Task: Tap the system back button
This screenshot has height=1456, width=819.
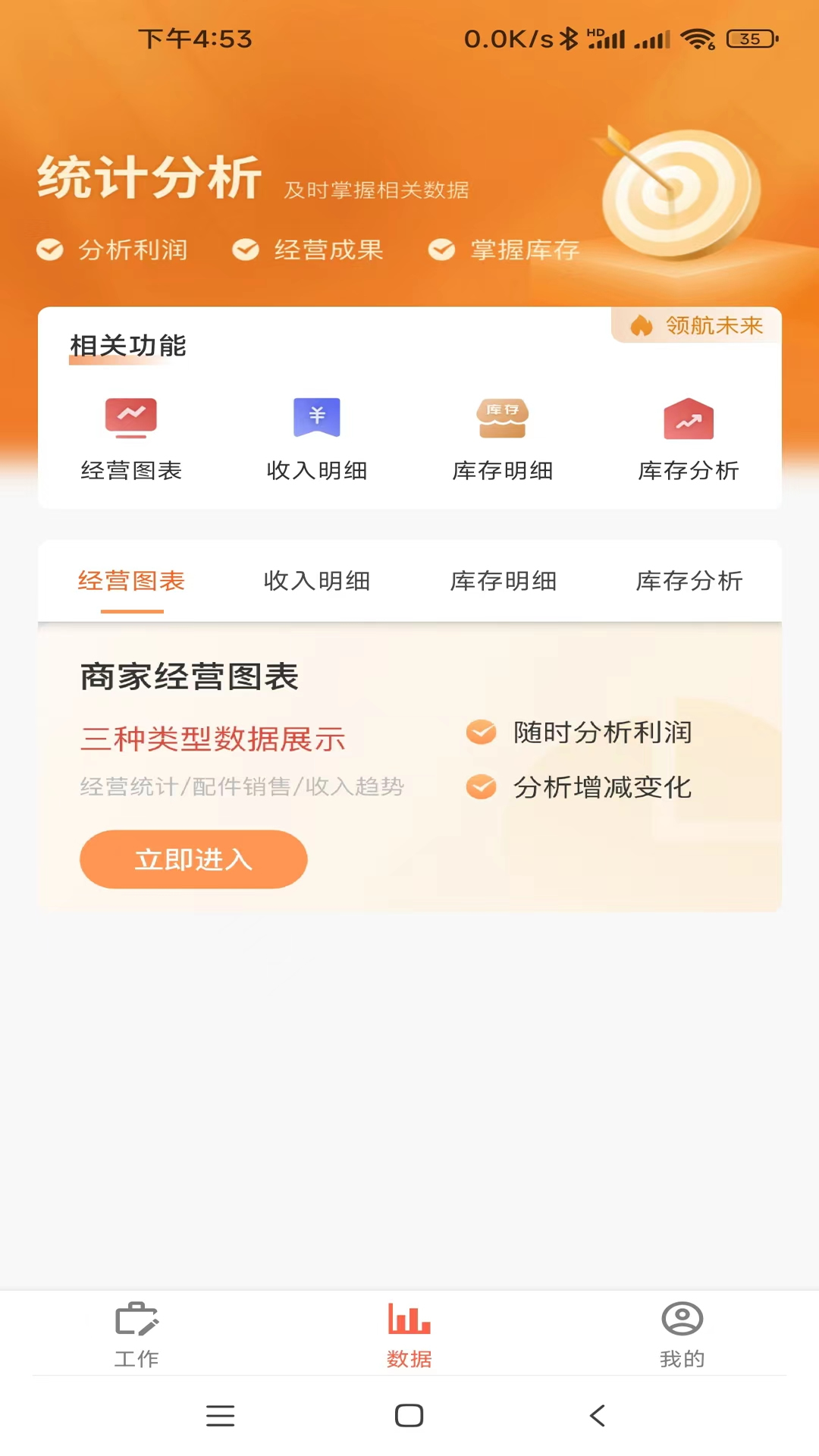Action: pyautogui.click(x=598, y=1415)
